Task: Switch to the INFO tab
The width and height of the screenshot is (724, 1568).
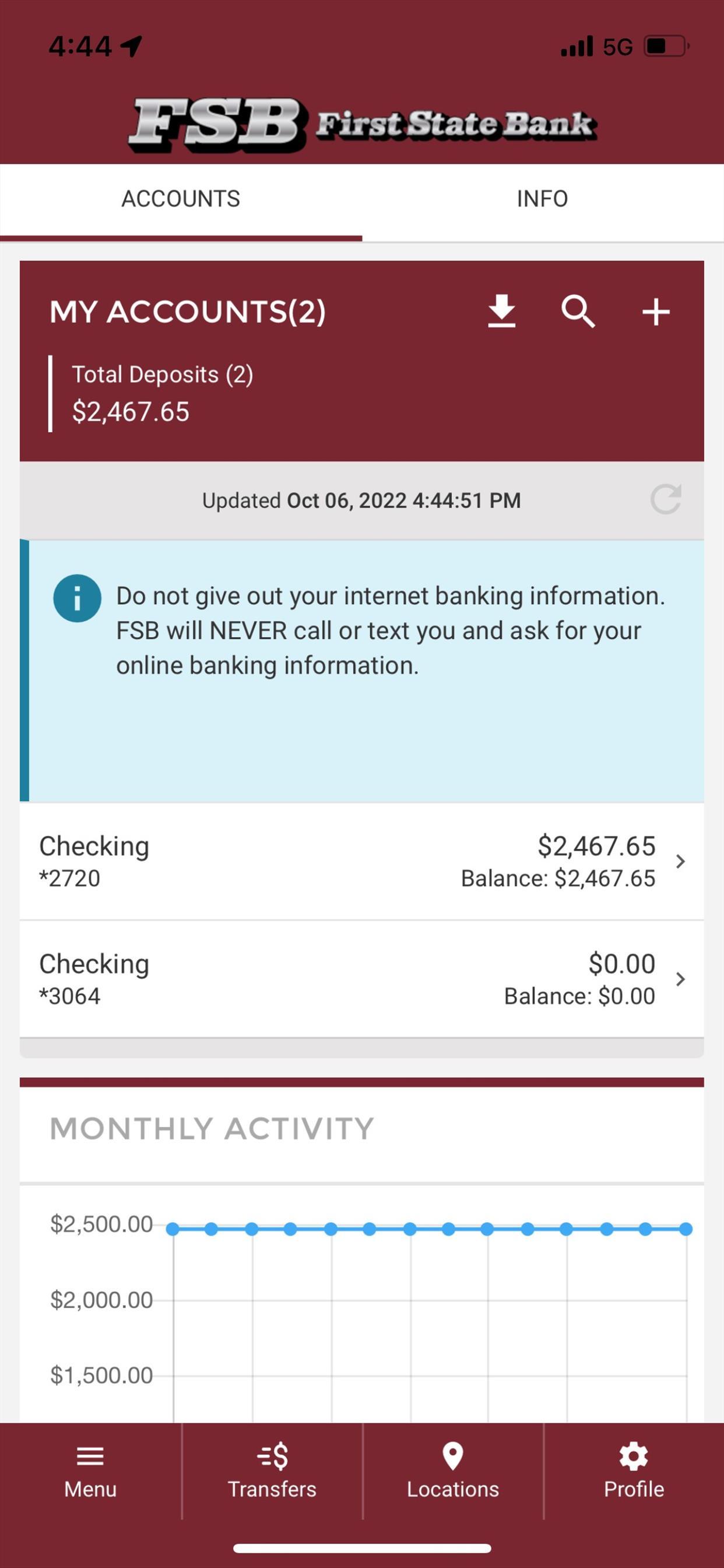Action: 543,199
